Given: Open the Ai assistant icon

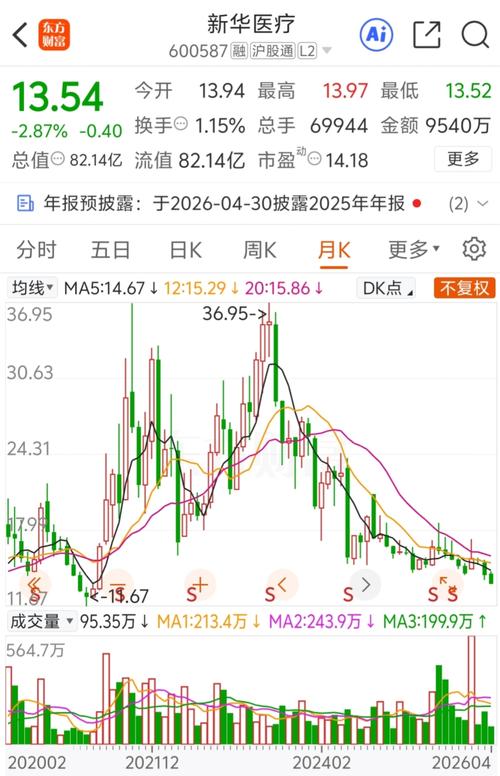Looking at the screenshot, I should (x=376, y=35).
